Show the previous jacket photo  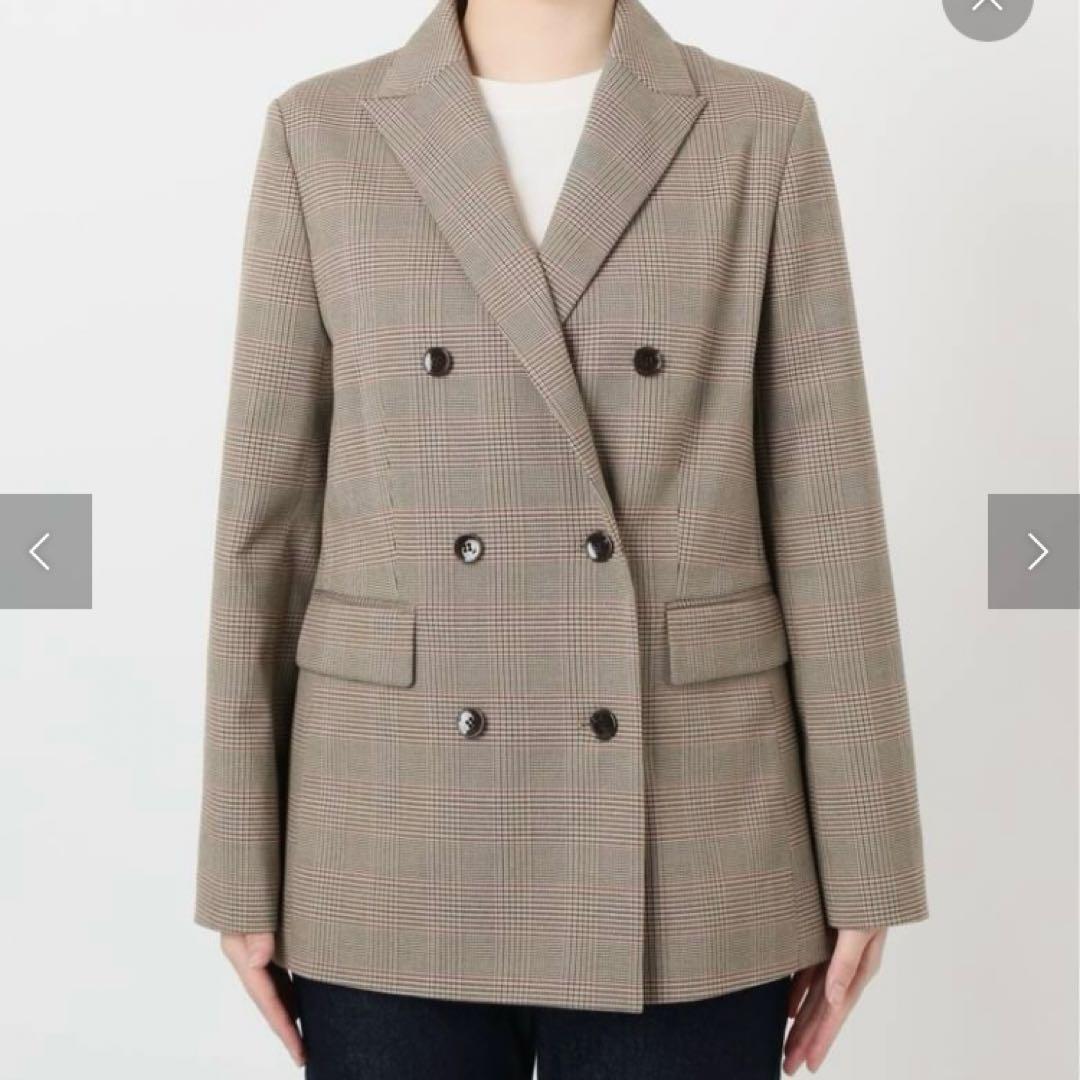[45, 551]
